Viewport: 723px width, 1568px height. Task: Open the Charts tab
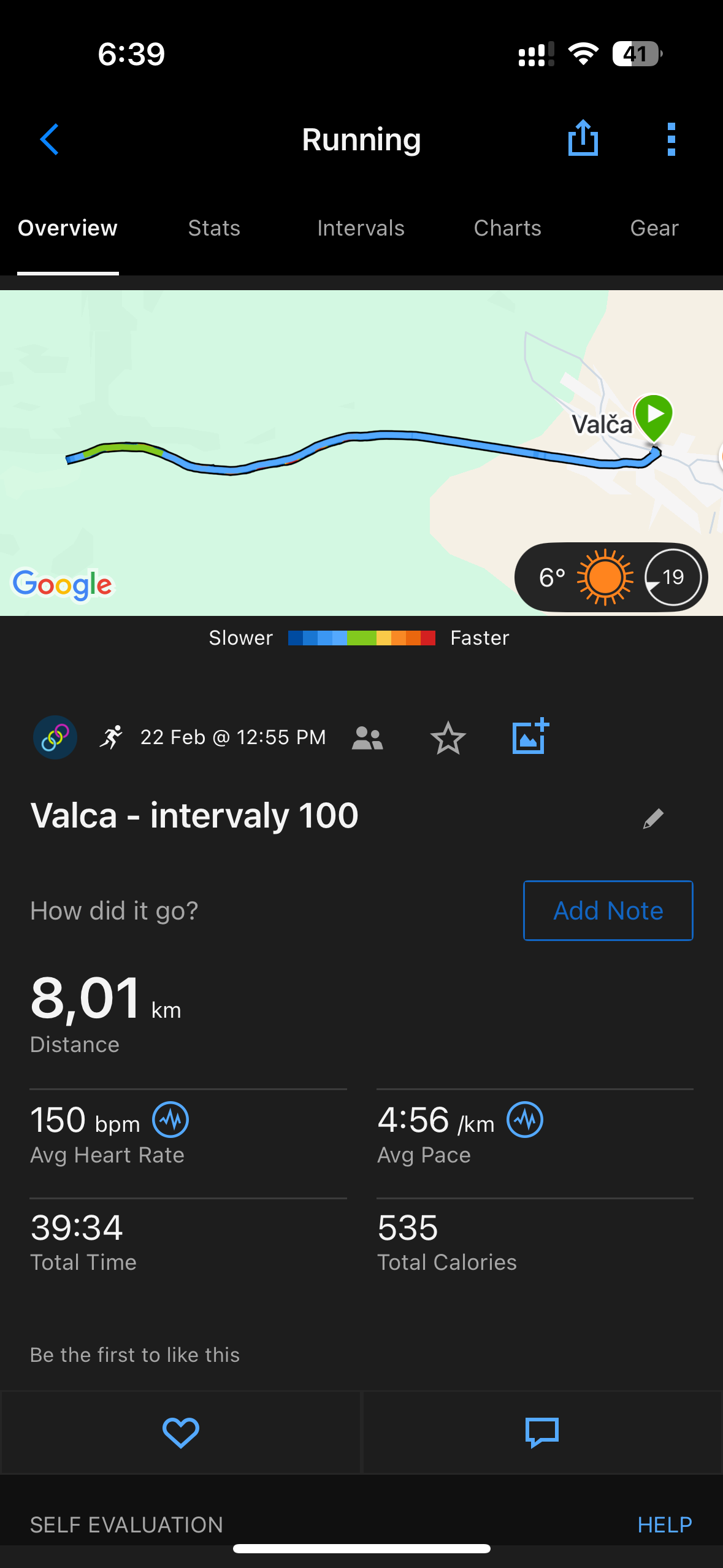click(508, 228)
